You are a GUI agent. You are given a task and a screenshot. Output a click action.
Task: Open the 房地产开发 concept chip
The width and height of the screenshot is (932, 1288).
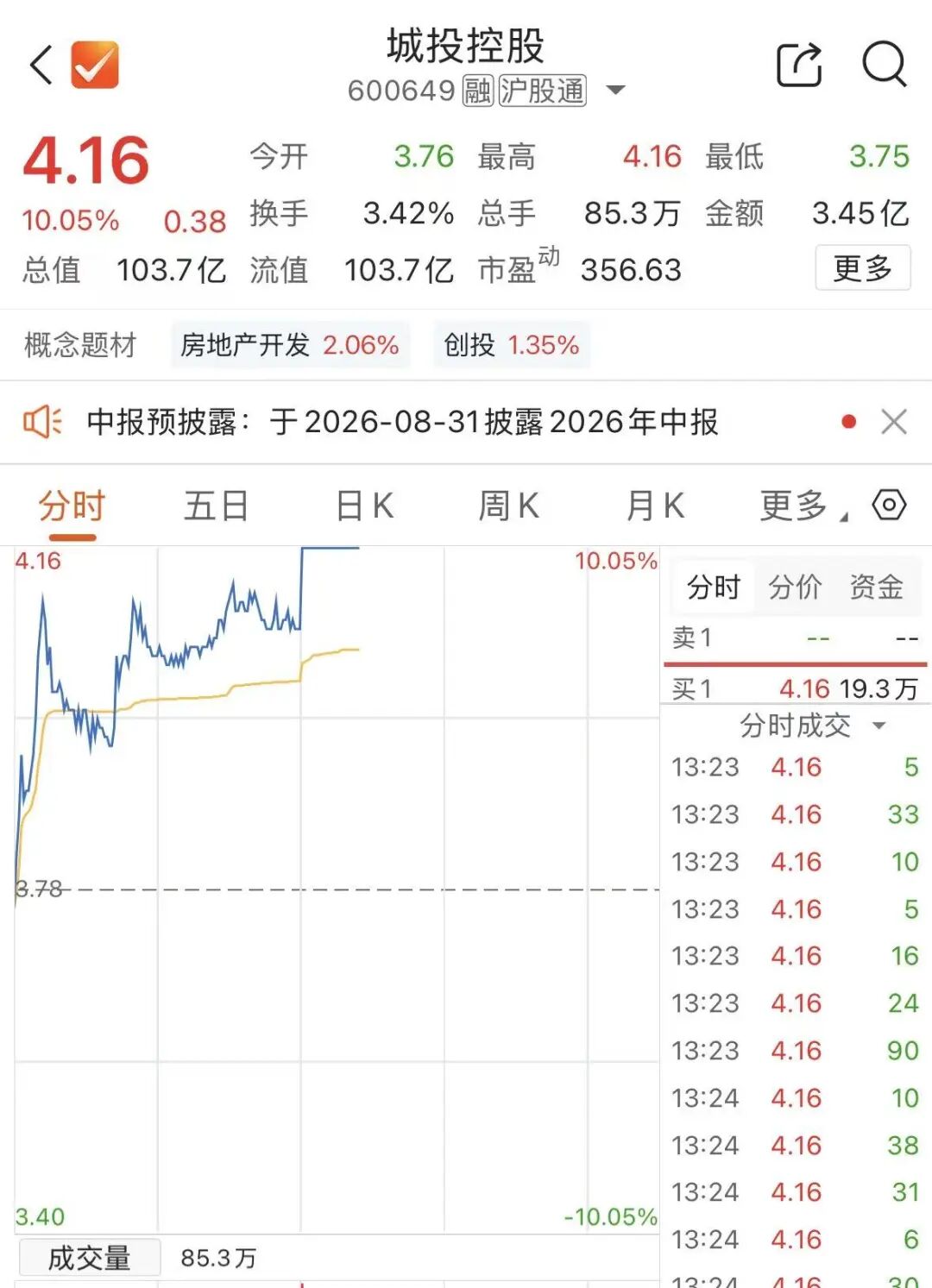pos(290,345)
